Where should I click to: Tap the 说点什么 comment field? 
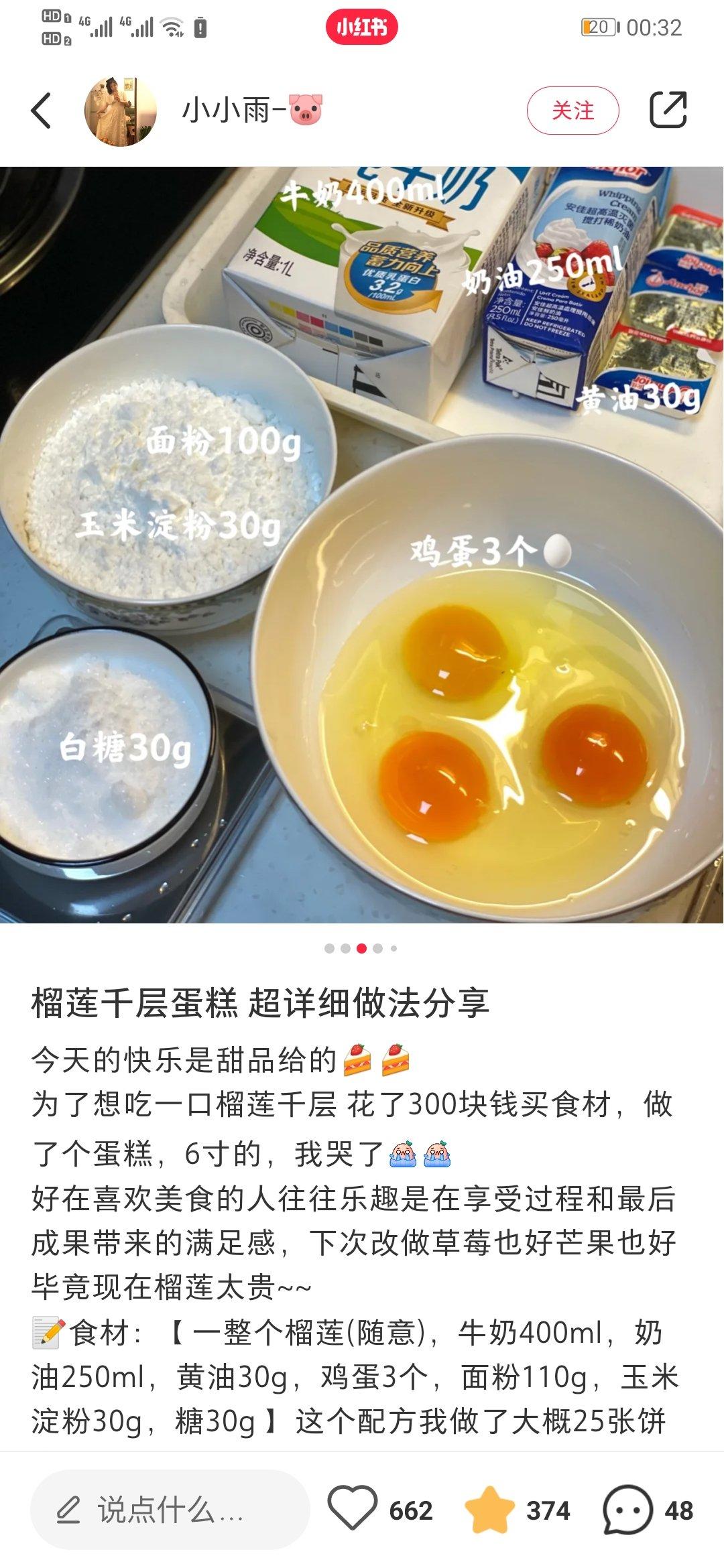click(170, 1510)
